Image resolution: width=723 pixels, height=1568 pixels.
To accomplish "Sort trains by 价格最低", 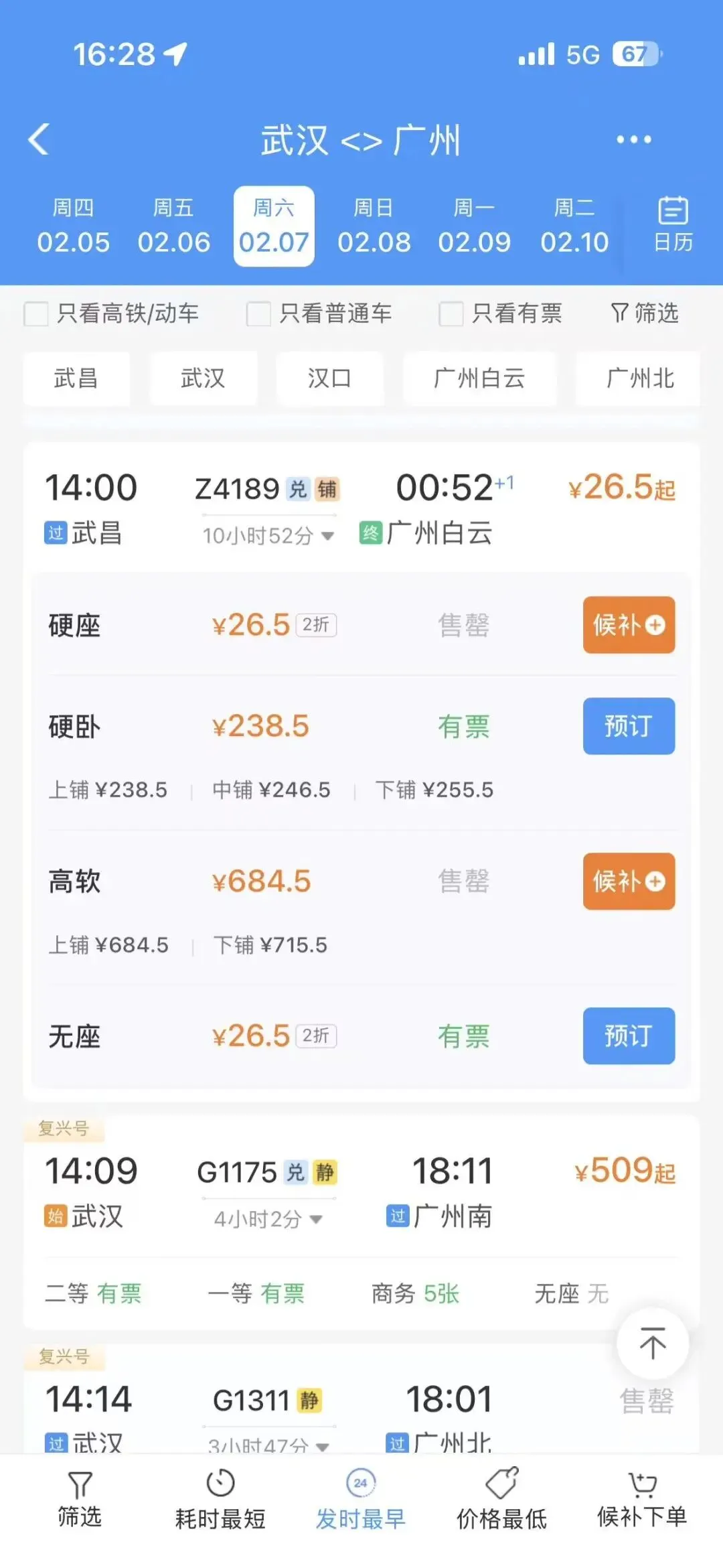I will point(501,1499).
